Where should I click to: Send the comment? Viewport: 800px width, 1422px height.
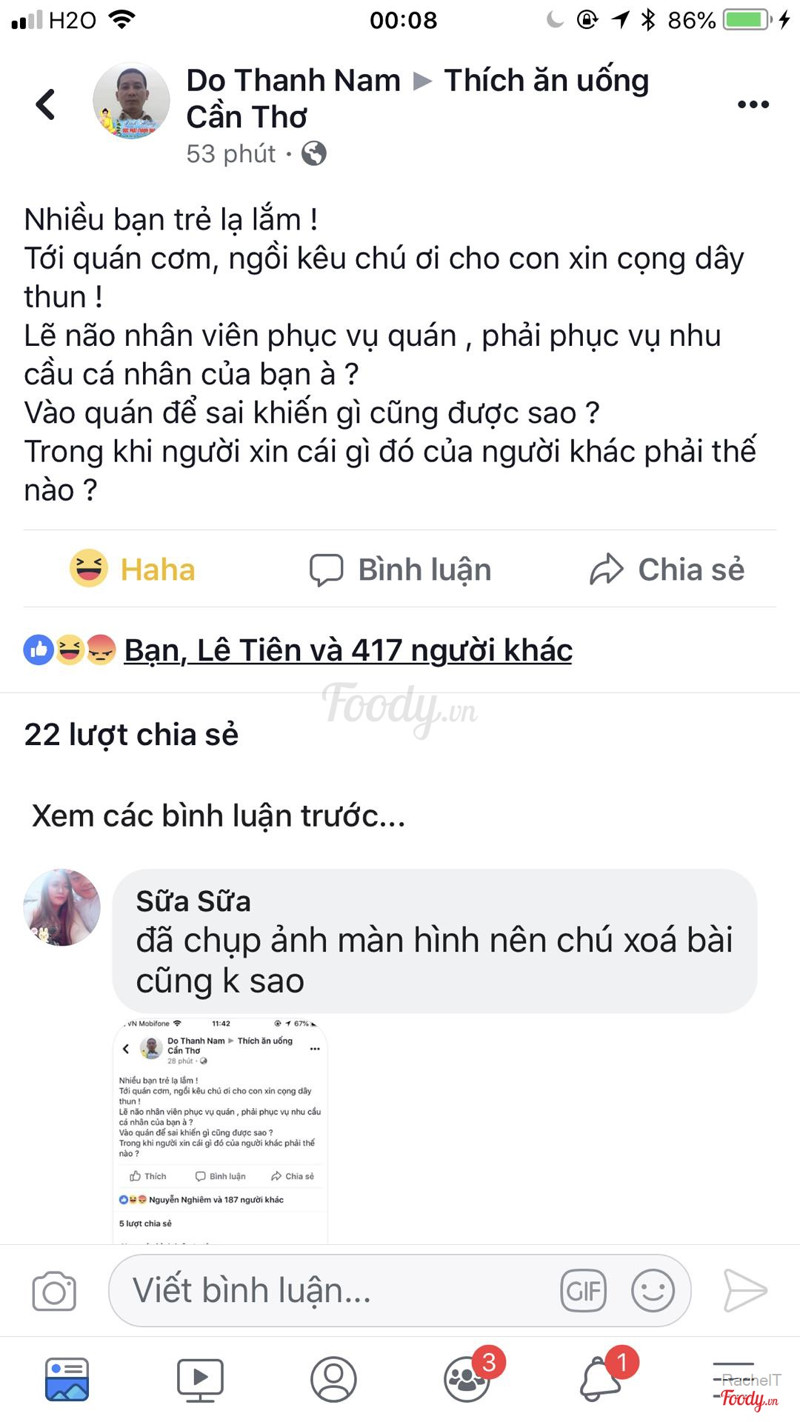(x=745, y=1291)
